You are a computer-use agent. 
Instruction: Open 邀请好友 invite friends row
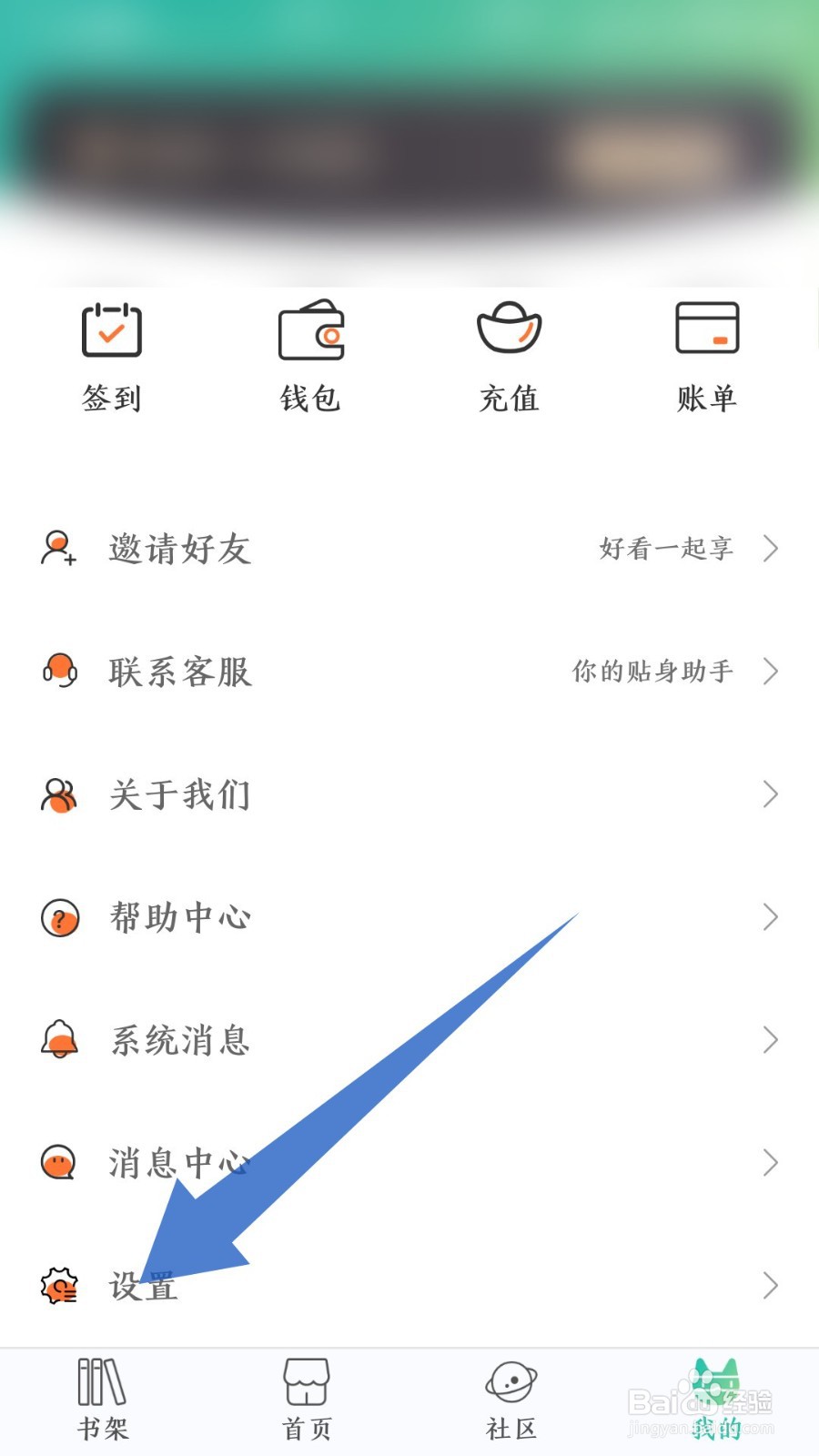(409, 549)
